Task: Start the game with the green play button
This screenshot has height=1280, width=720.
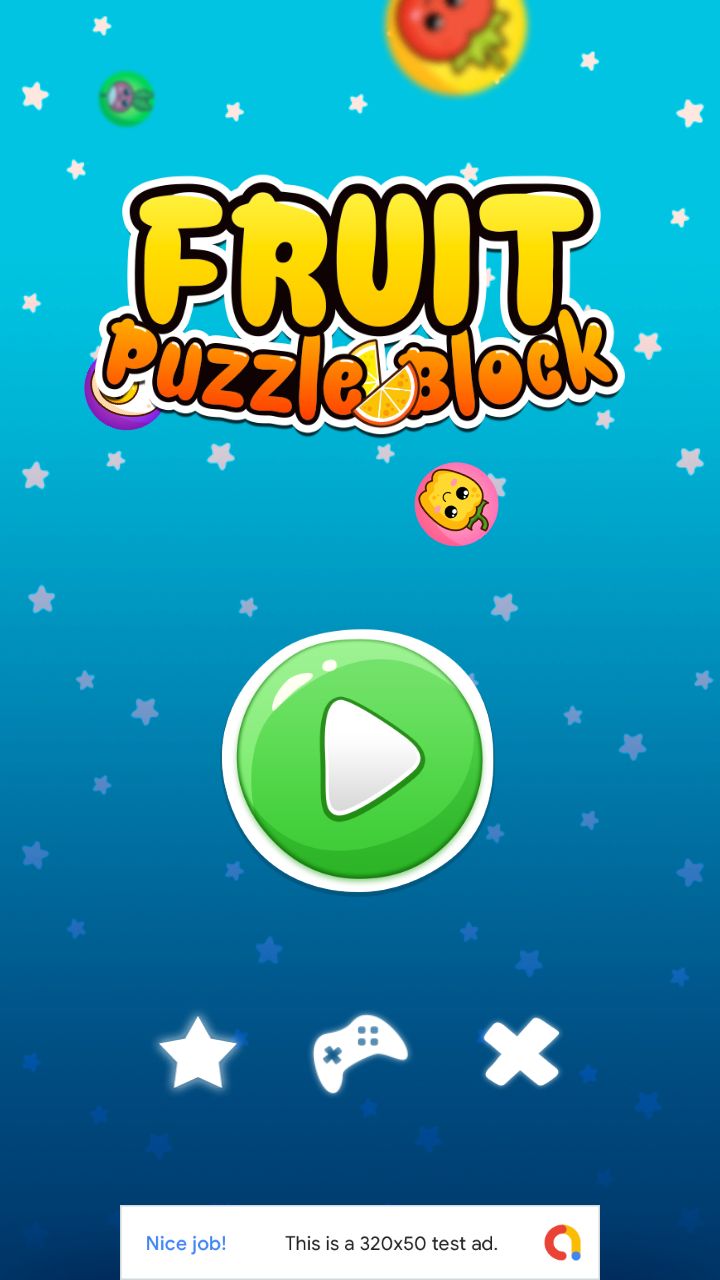Action: coord(358,760)
